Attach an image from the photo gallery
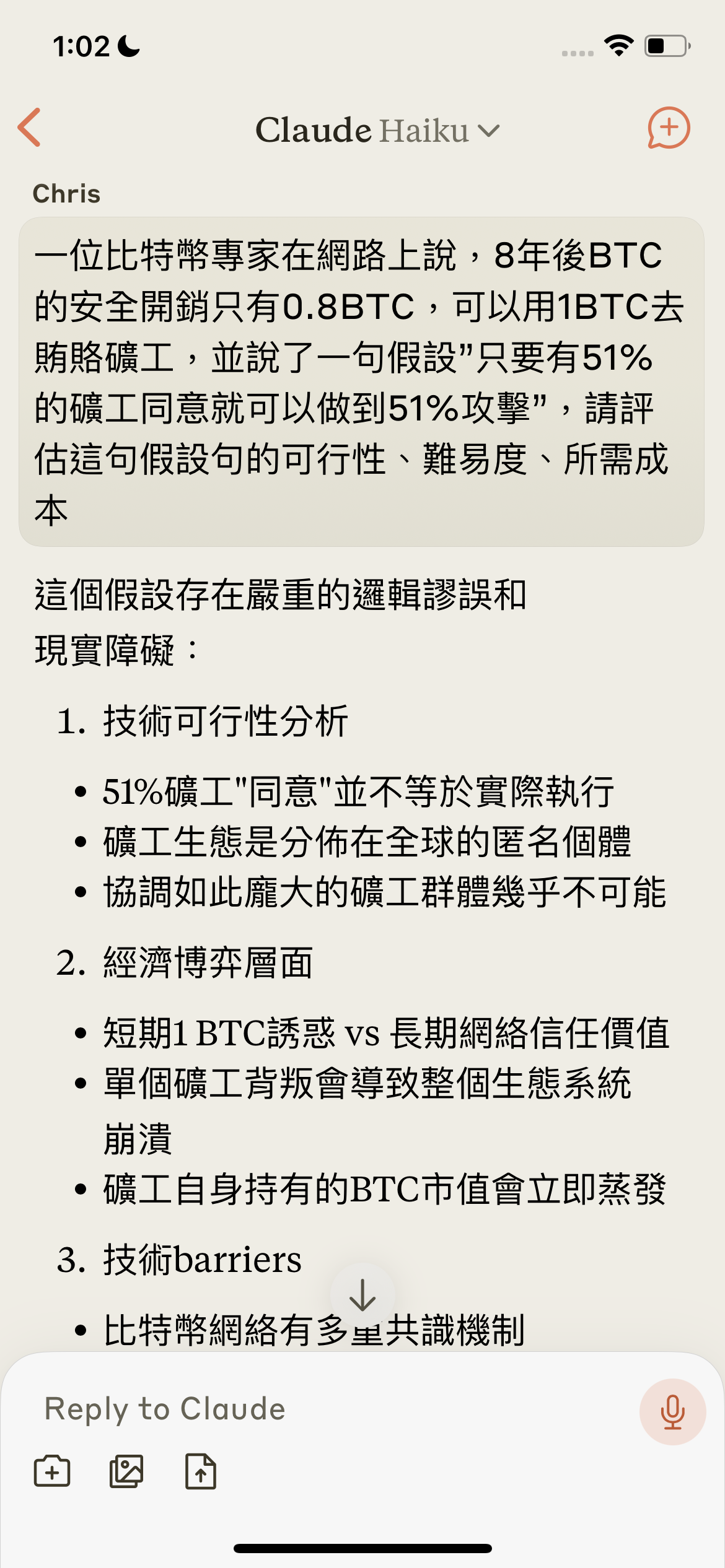The width and height of the screenshot is (725, 1568). point(126,1471)
